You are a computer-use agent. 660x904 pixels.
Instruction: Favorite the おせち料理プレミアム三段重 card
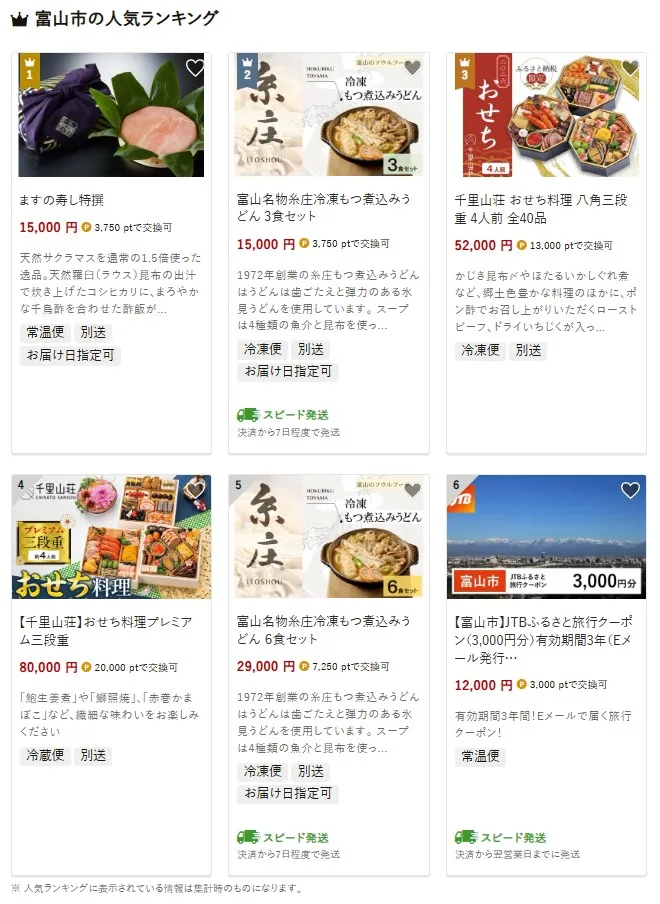(195, 490)
